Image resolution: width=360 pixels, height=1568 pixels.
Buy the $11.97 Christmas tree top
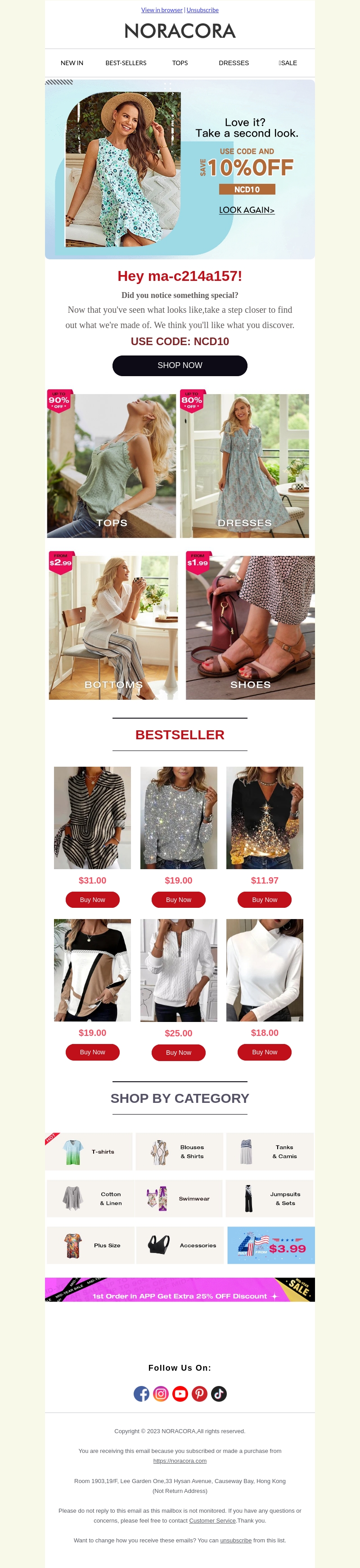(x=264, y=900)
